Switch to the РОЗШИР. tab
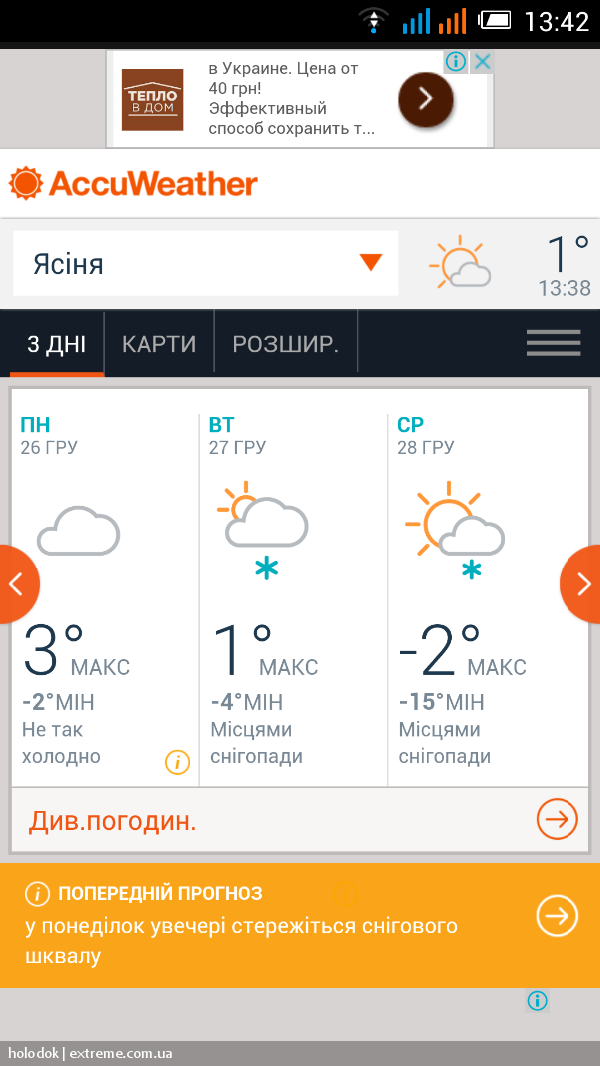The height and width of the screenshot is (1066, 600). tap(285, 344)
